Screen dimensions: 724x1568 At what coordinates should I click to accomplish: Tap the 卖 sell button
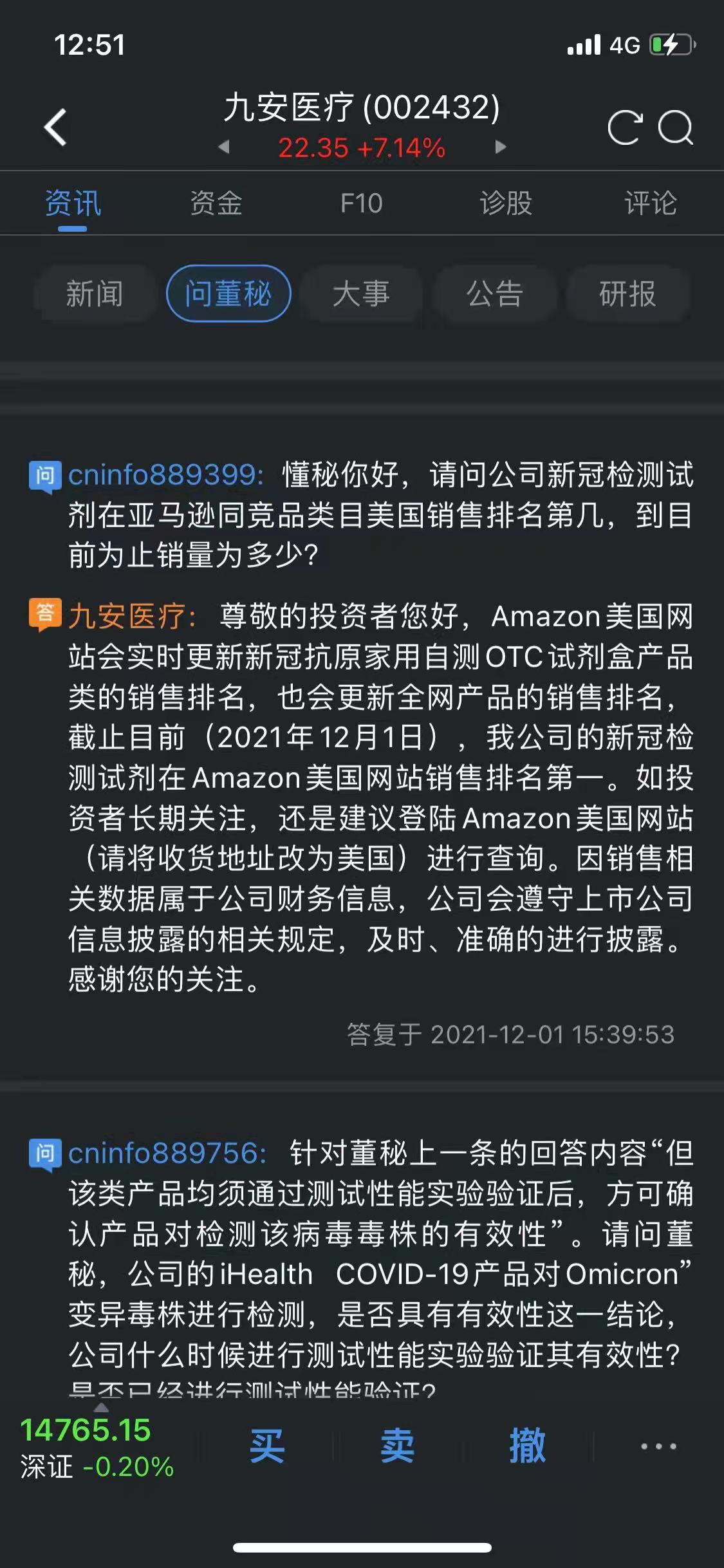coord(397,1446)
